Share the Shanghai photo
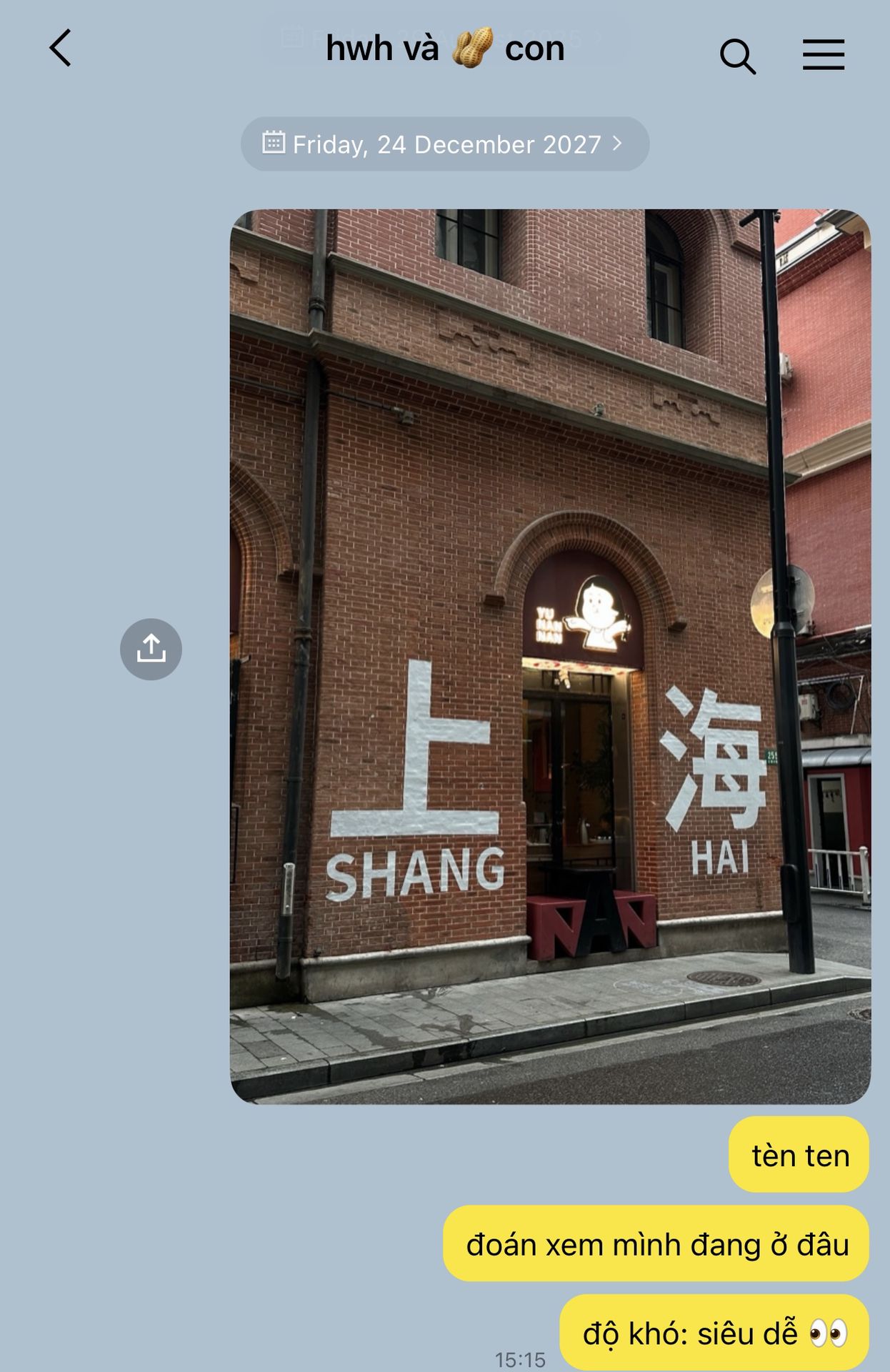 [x=151, y=649]
